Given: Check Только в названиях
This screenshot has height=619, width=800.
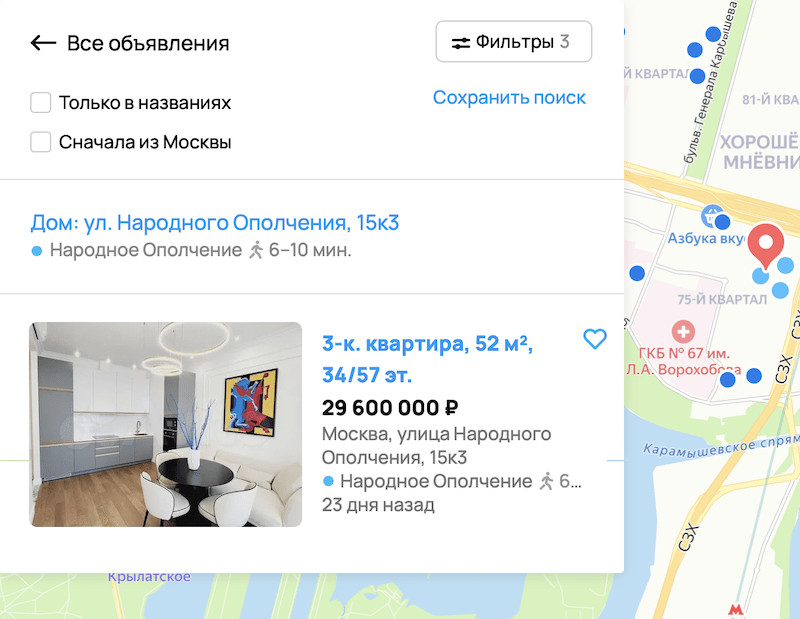Looking at the screenshot, I should (x=41, y=102).
